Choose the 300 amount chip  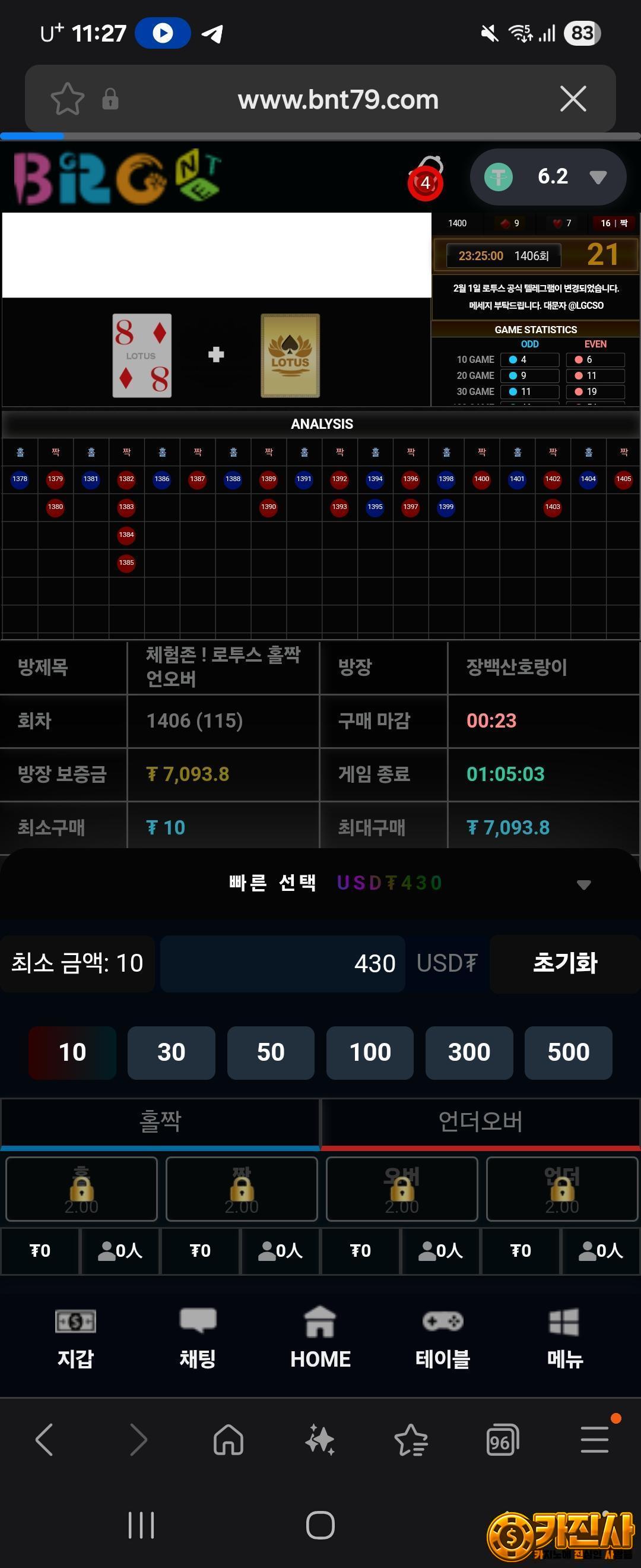pyautogui.click(x=469, y=1052)
